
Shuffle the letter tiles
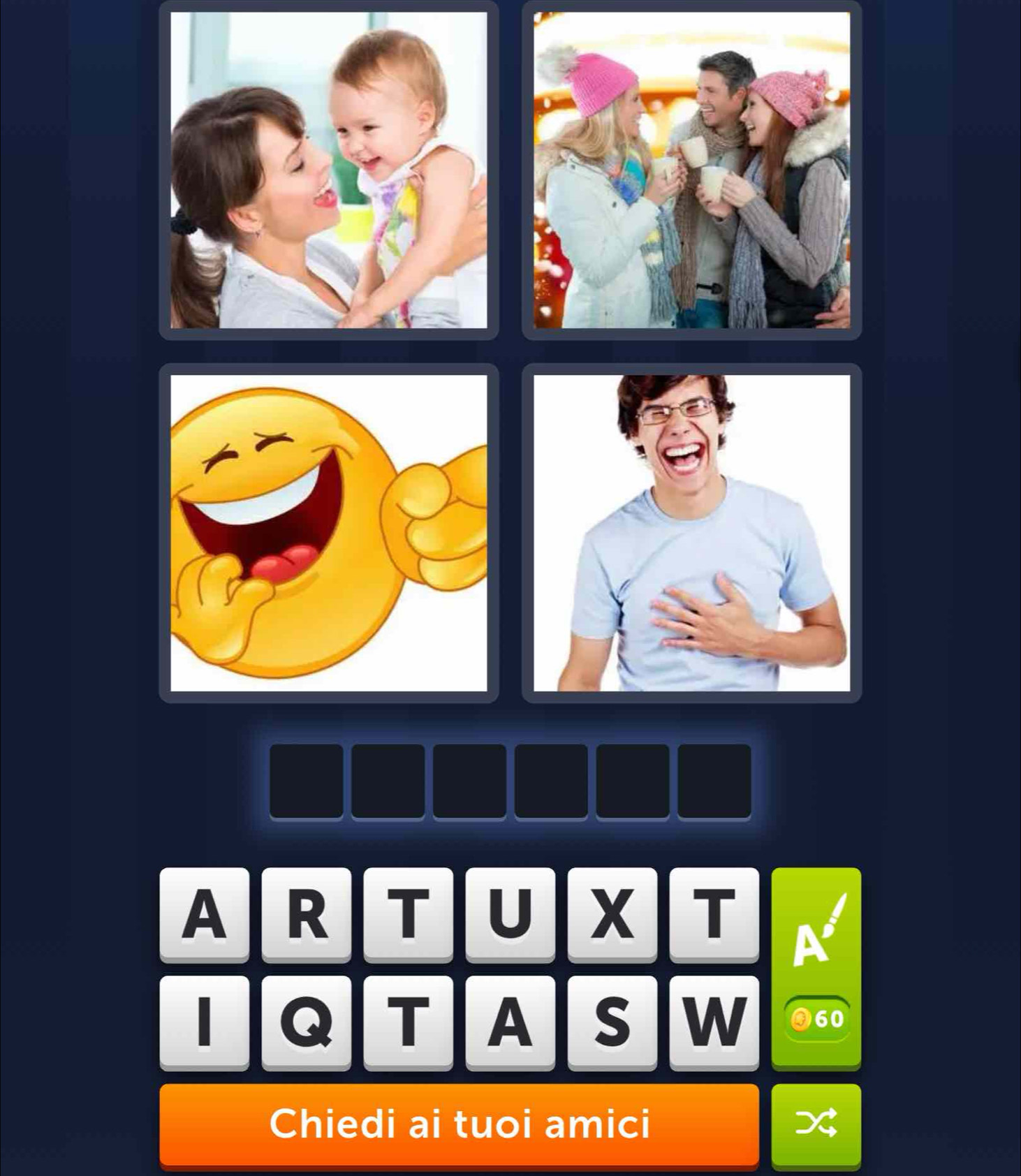click(816, 1124)
